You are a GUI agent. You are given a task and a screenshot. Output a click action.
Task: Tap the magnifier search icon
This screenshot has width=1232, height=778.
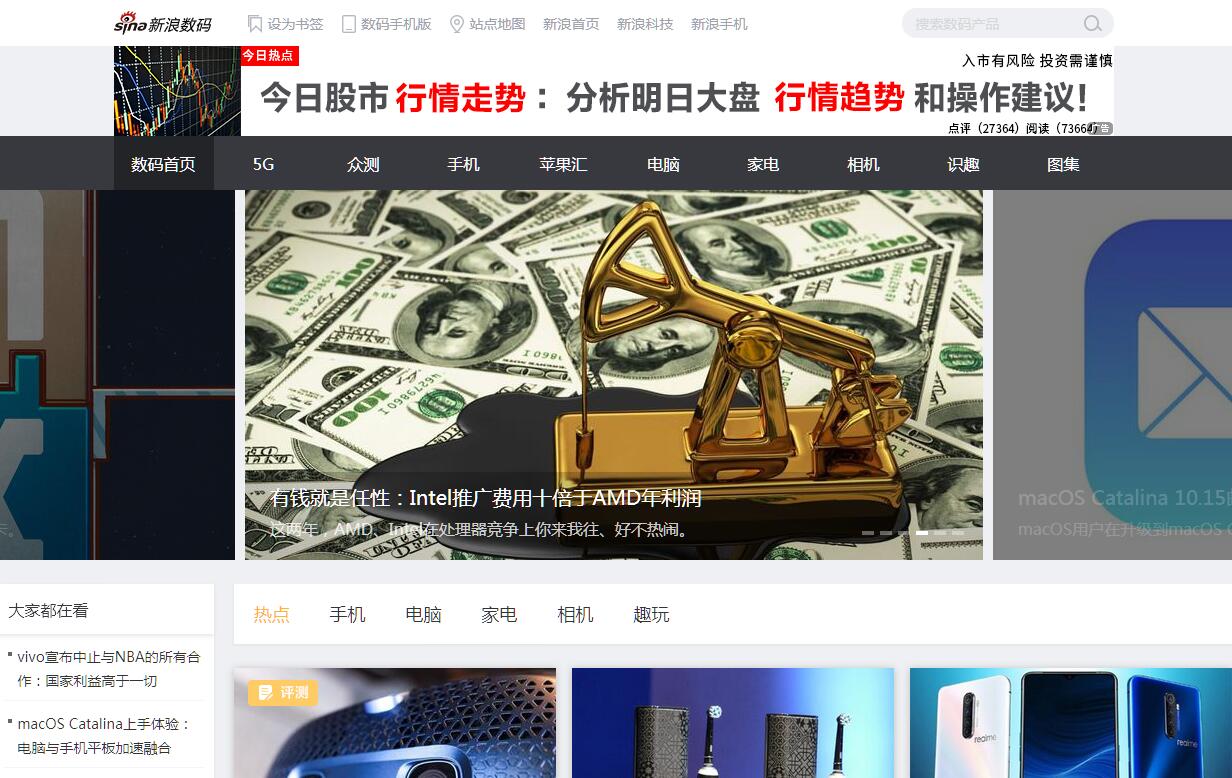1092,24
